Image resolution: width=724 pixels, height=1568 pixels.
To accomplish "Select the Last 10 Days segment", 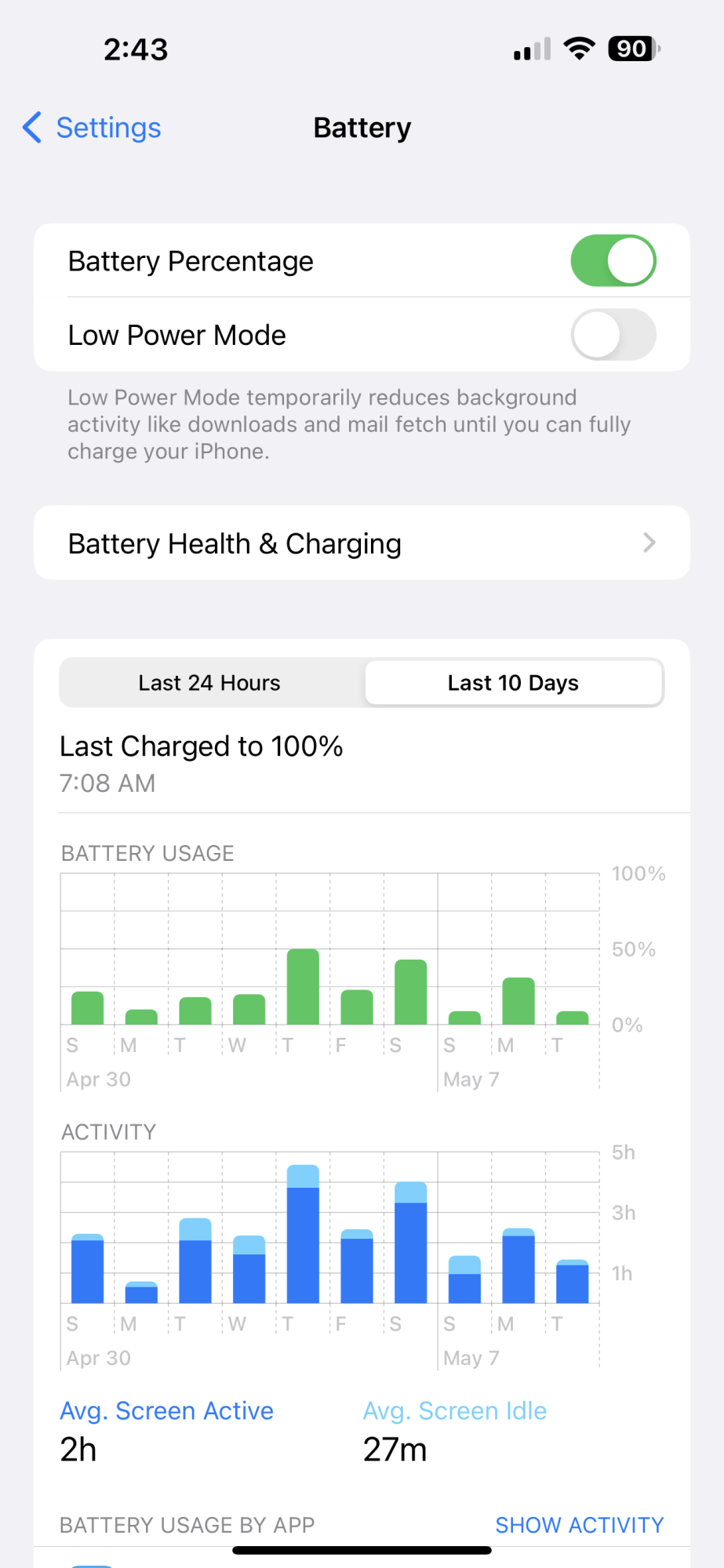I will [x=513, y=683].
